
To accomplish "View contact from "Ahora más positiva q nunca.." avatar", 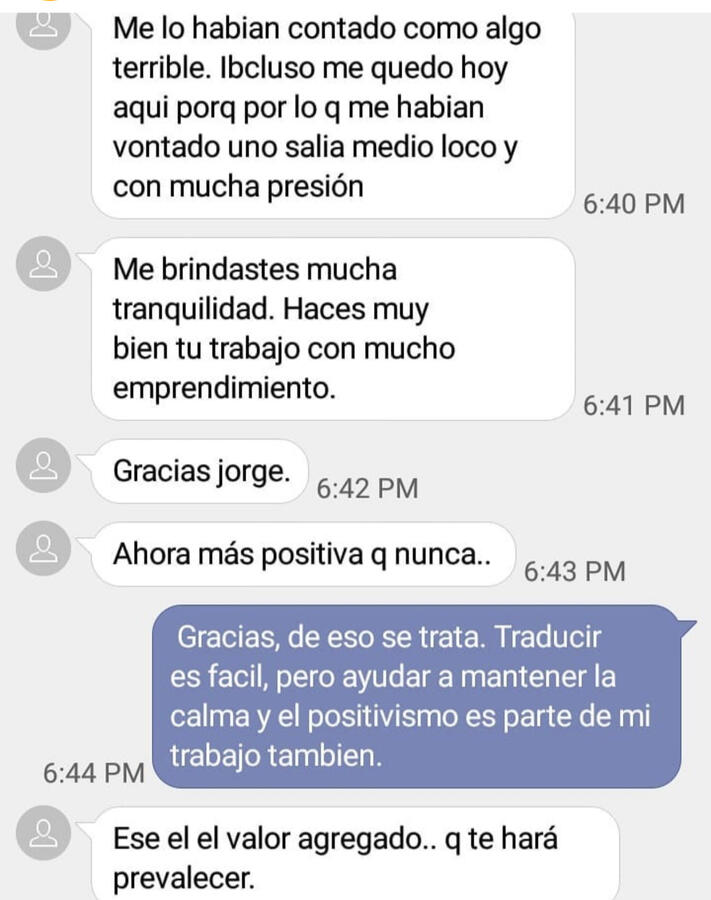I will [x=44, y=547].
